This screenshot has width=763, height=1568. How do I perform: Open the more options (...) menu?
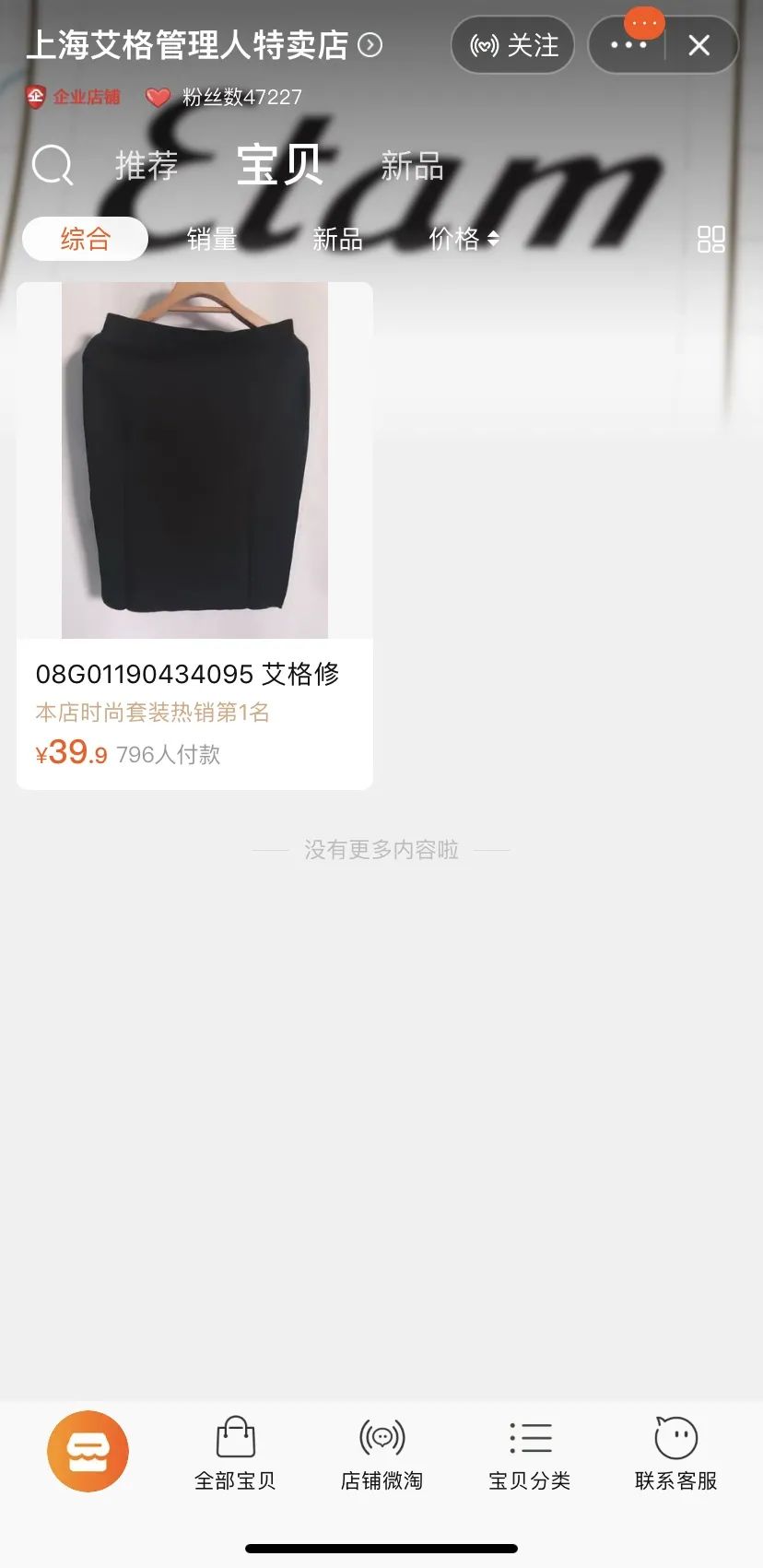630,45
